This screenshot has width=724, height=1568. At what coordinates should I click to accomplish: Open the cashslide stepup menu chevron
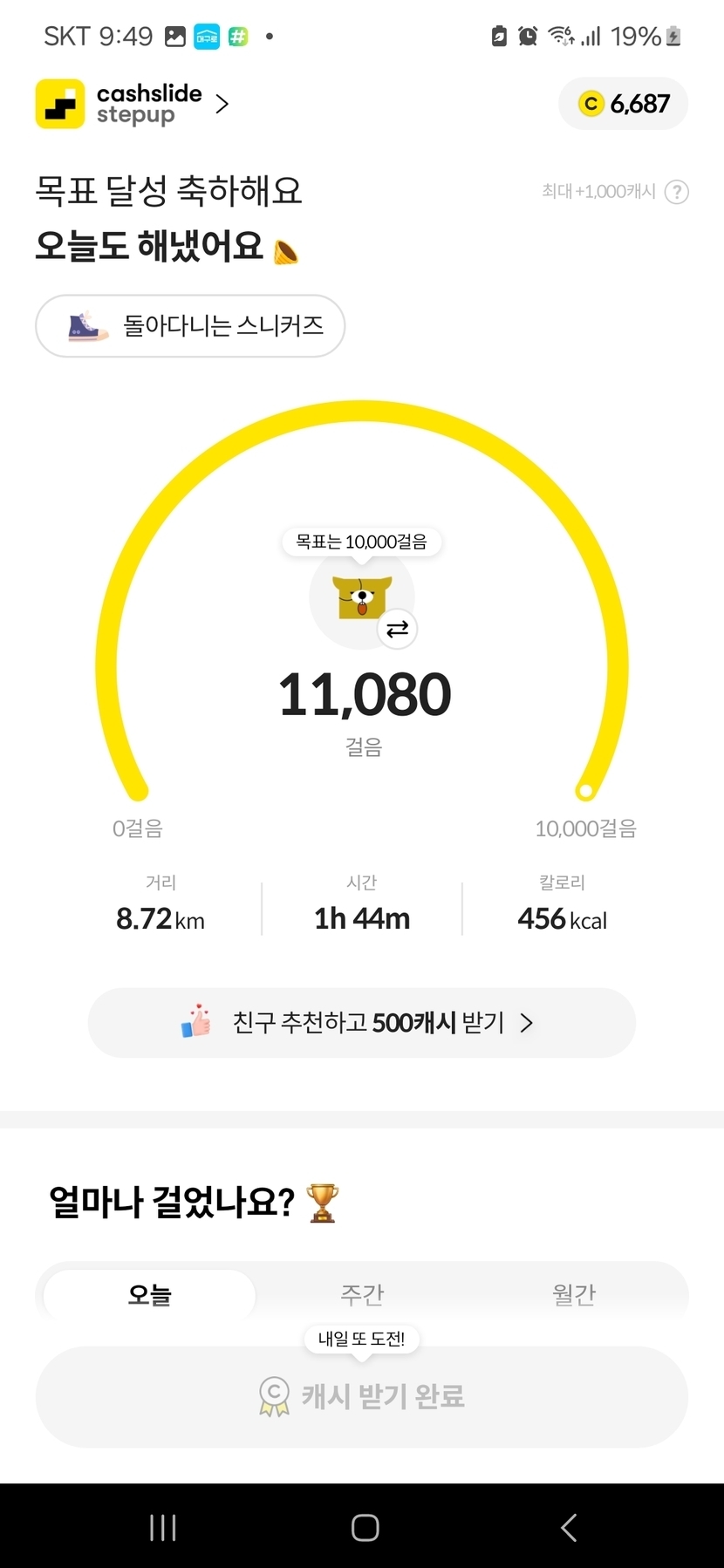point(222,105)
